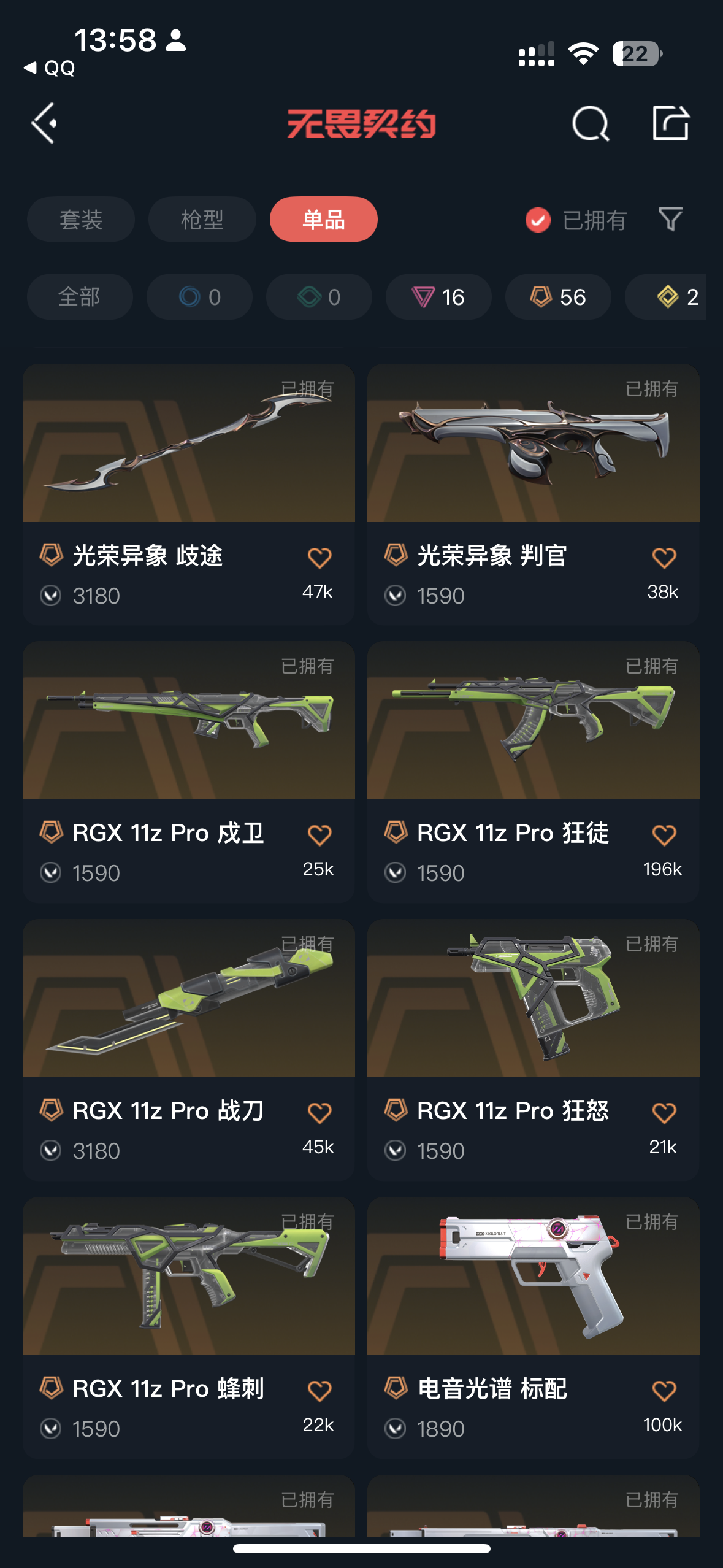This screenshot has width=723, height=1568.
Task: Switch to the 枪型 tab
Action: click(x=202, y=219)
